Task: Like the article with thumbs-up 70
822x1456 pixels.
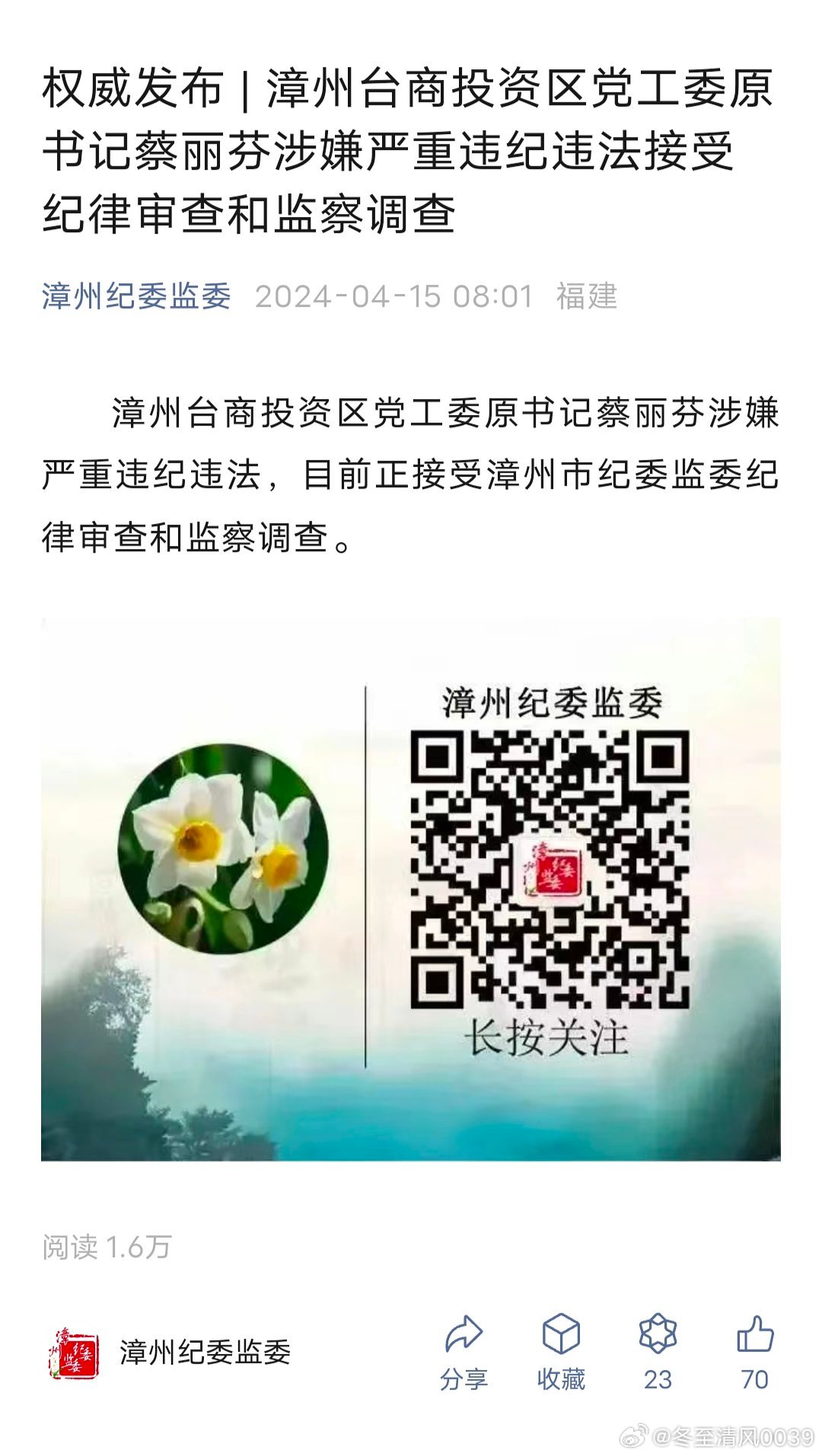Action: (x=755, y=1353)
